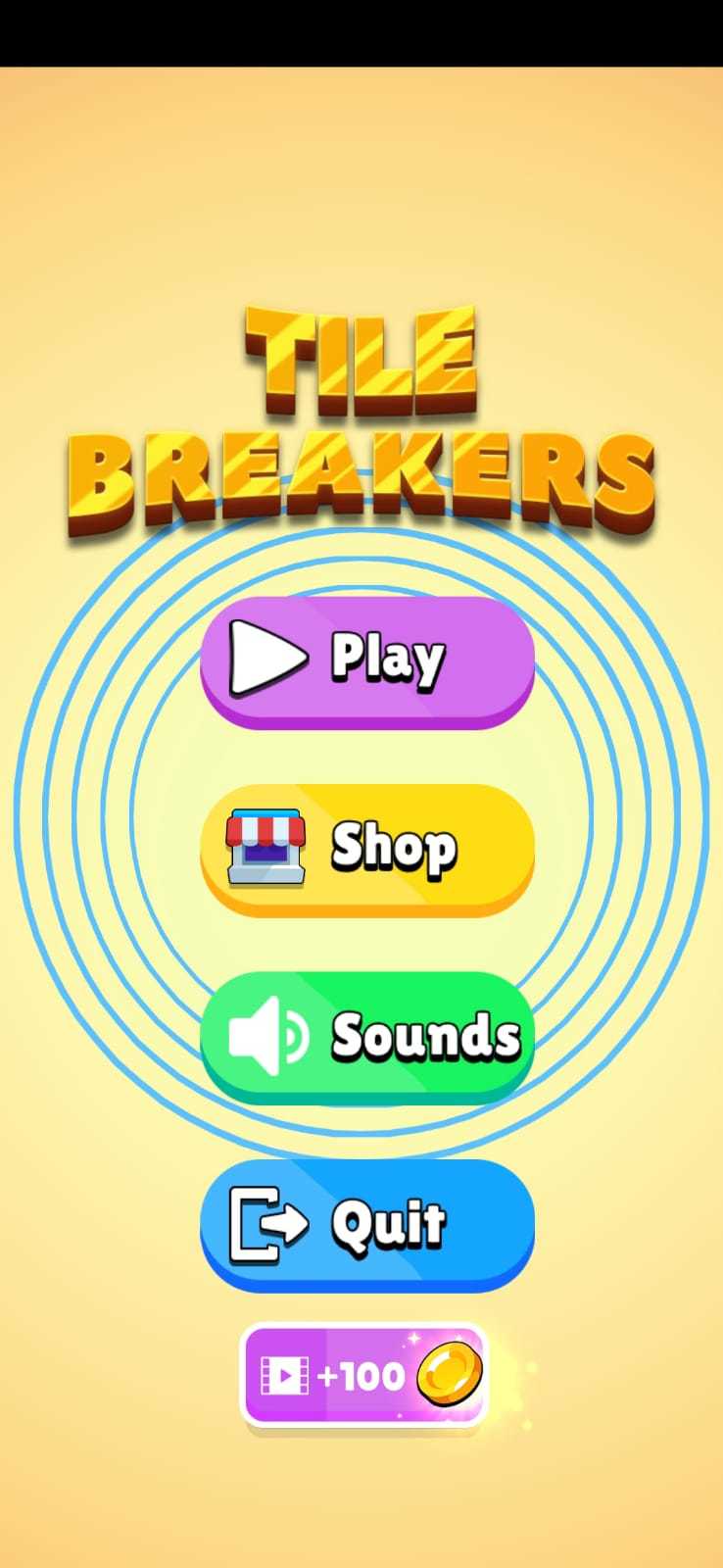Open the Shop
Viewport: 723px width, 1568px height.
(x=367, y=850)
